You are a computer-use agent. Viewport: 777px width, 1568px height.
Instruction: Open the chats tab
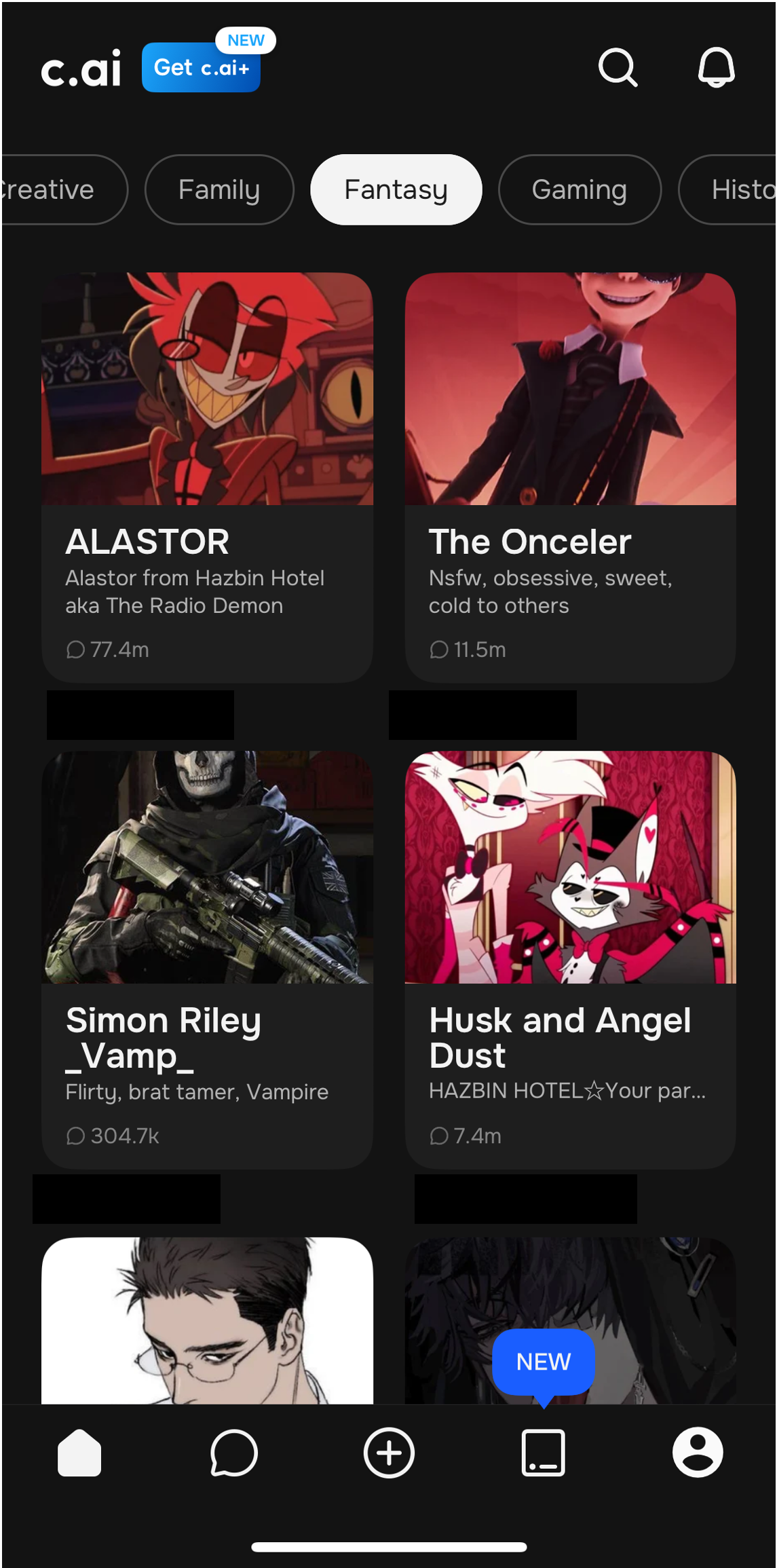234,1453
